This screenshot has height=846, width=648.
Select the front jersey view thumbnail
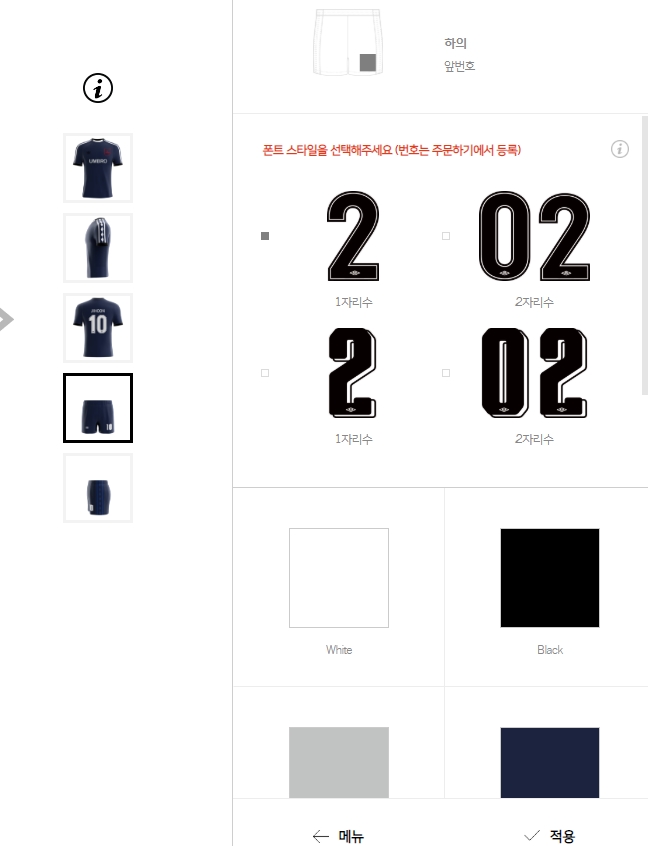coord(98,168)
